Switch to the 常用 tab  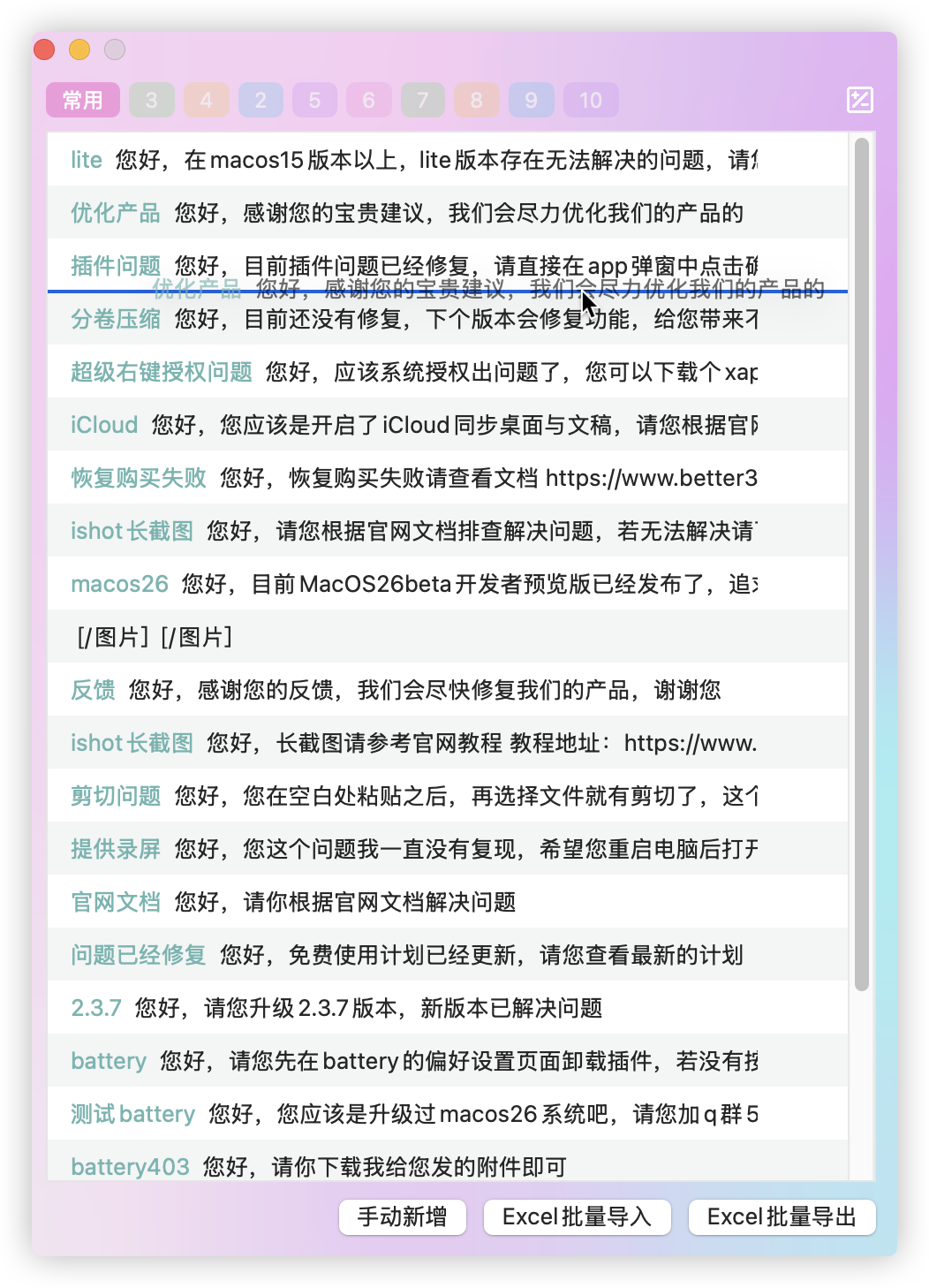(x=82, y=100)
